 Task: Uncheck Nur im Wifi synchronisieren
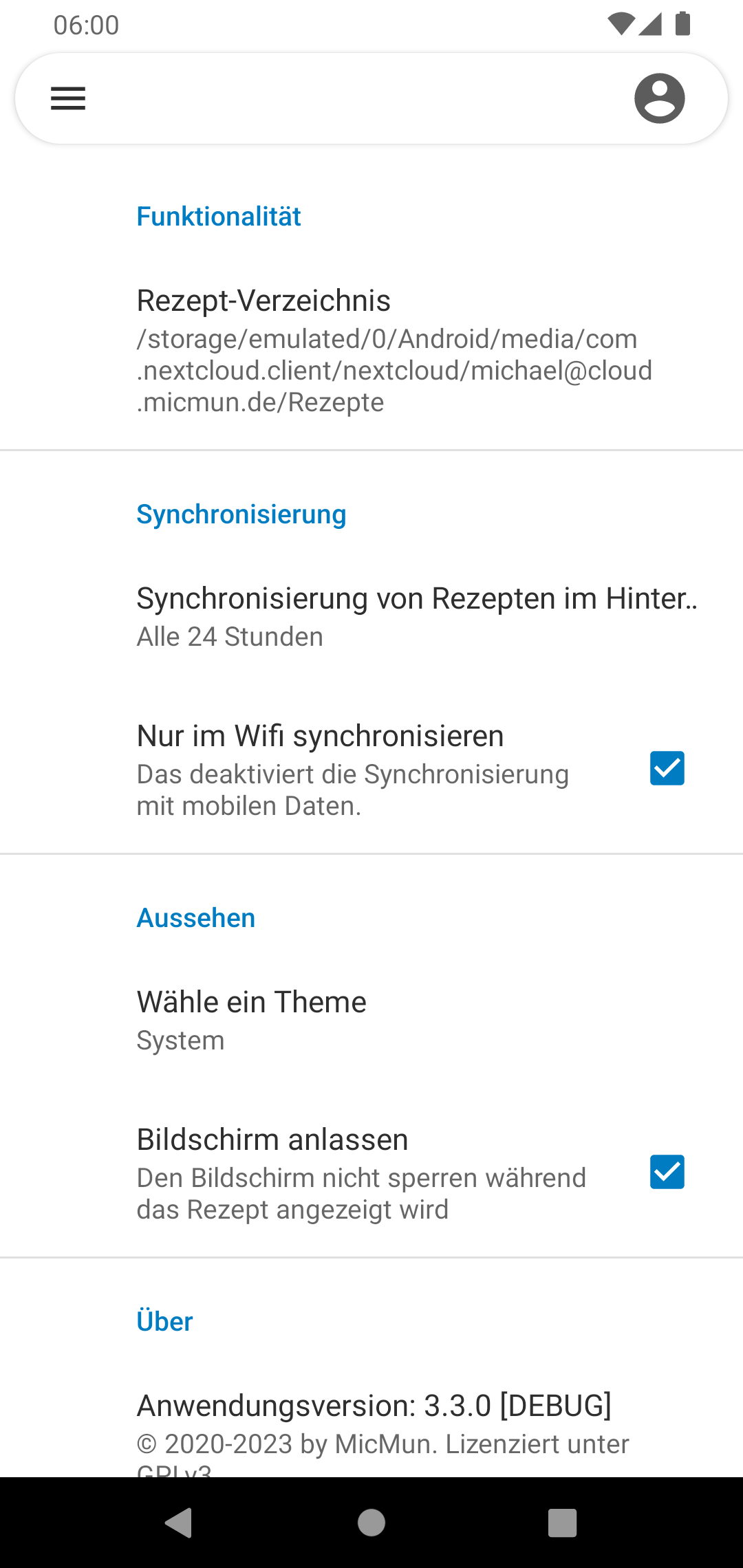(667, 768)
